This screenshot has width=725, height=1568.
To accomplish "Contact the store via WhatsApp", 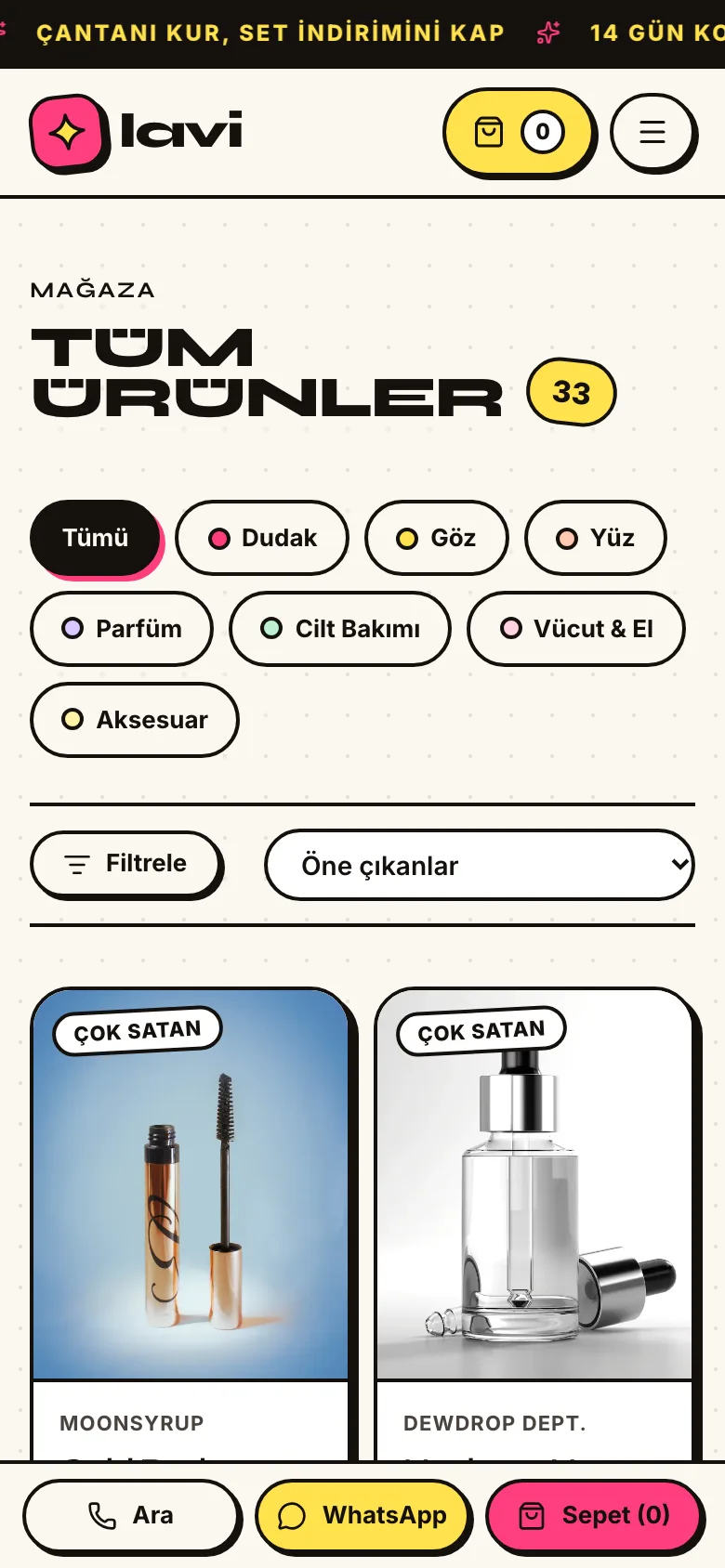I will coord(363,1515).
